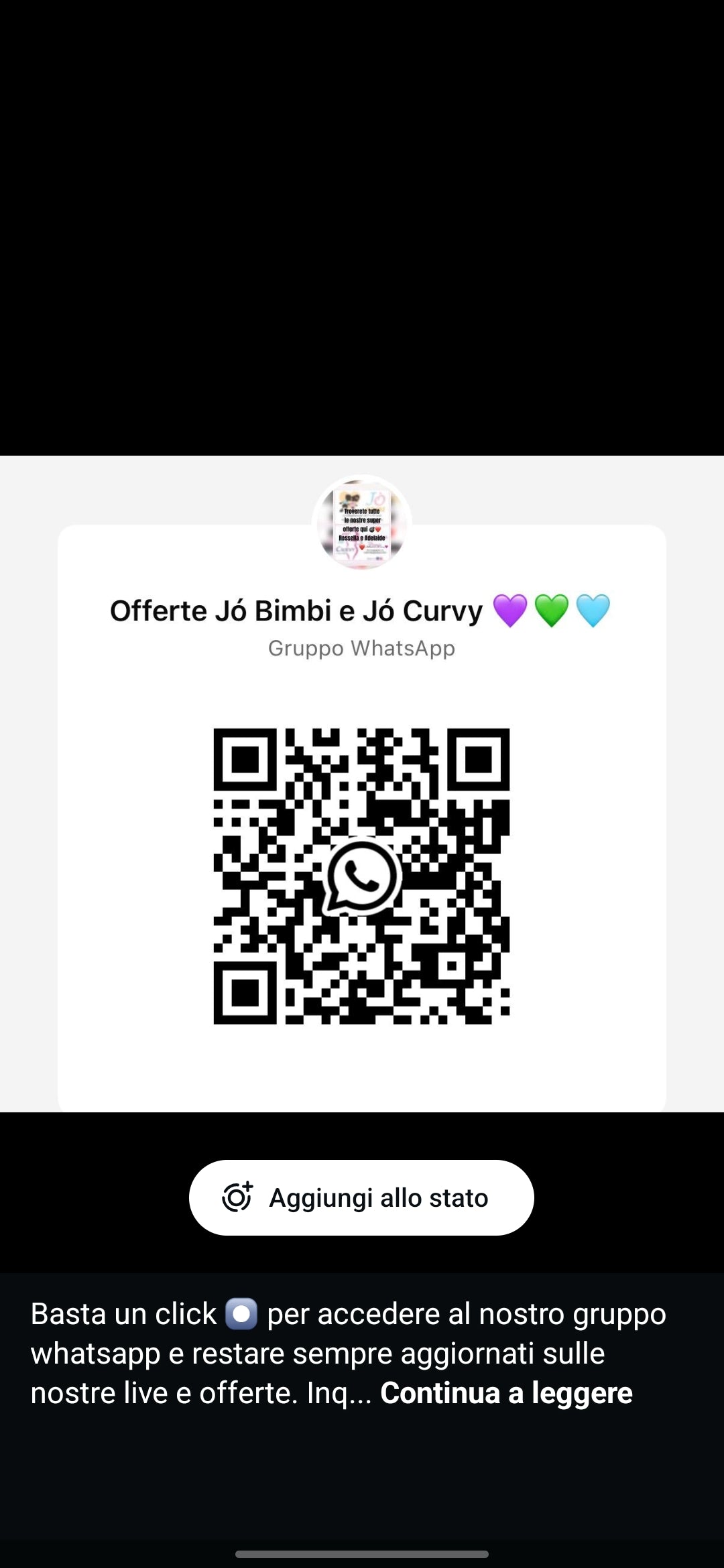This screenshot has width=724, height=1568.
Task: Tap the Aggiungi allo stato button
Action: point(361,1197)
